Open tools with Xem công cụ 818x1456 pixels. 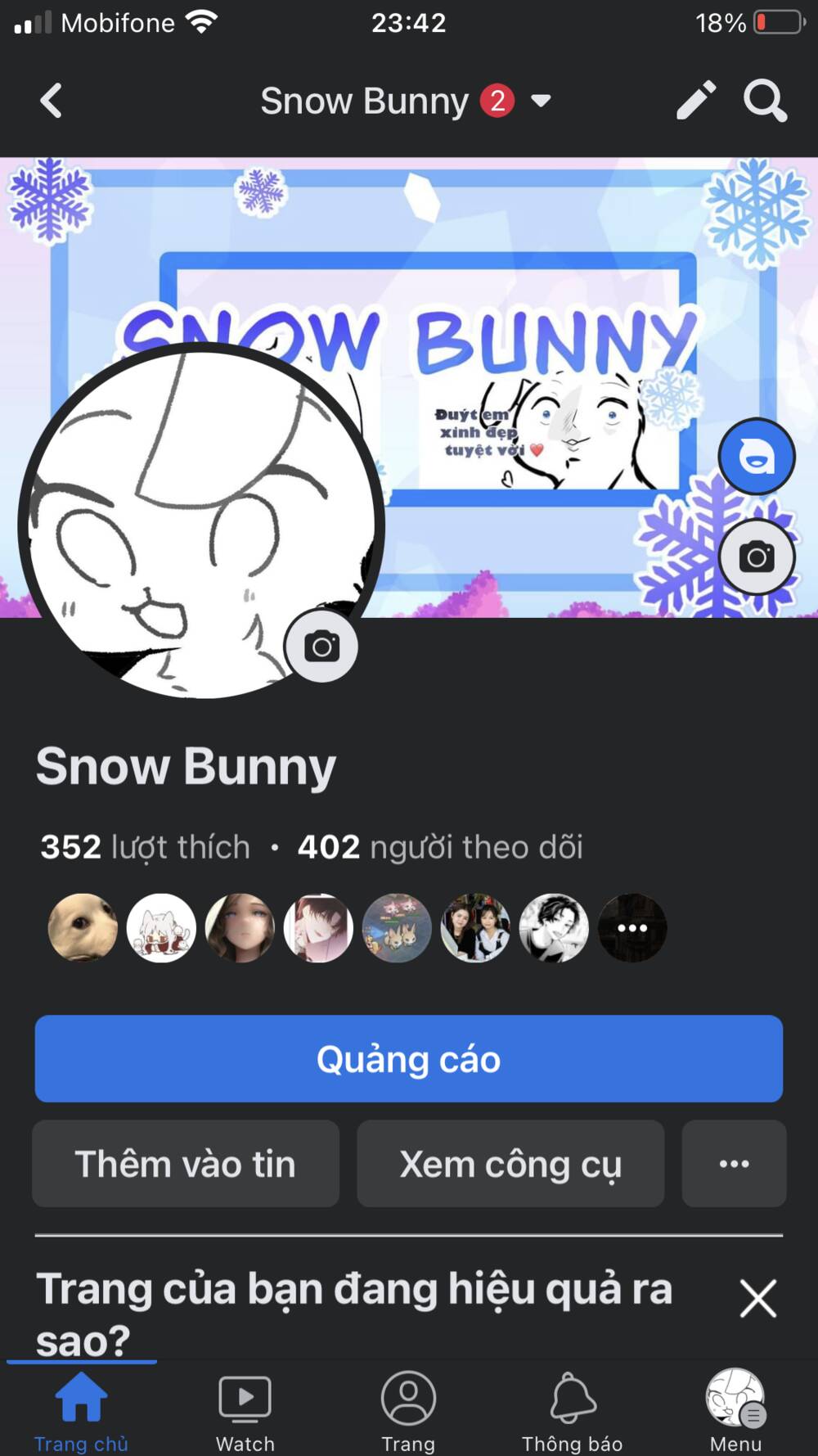coord(510,1164)
